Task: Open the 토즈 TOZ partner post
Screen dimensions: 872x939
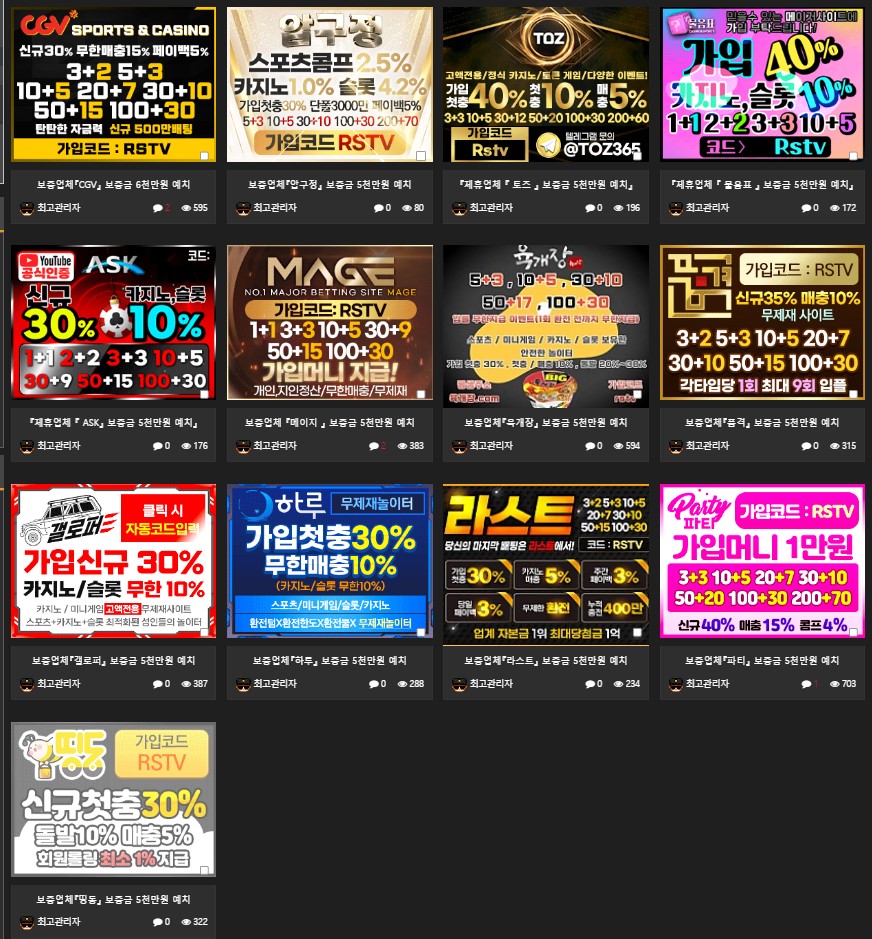Action: click(x=546, y=85)
